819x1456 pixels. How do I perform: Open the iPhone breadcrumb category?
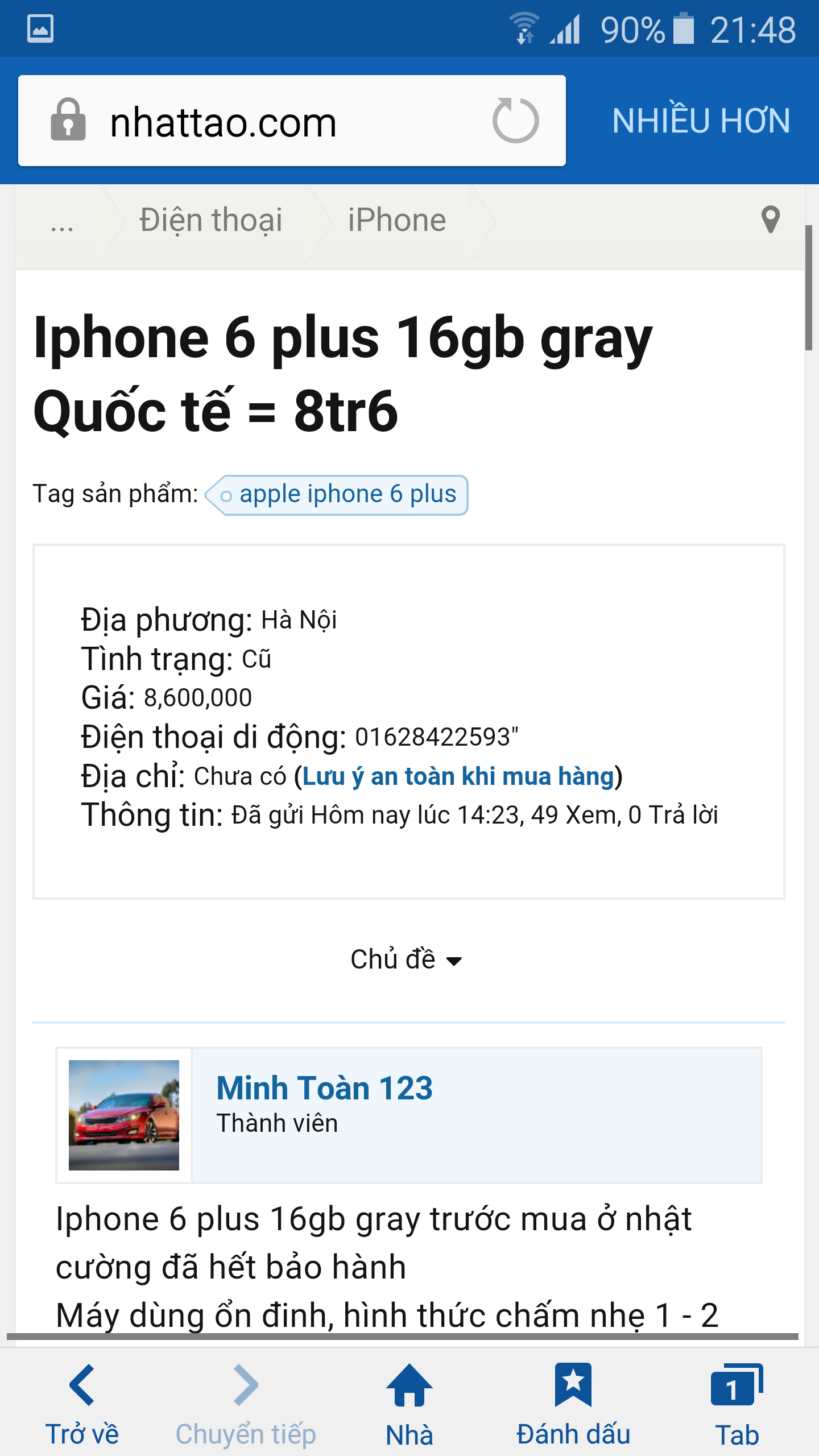click(396, 221)
